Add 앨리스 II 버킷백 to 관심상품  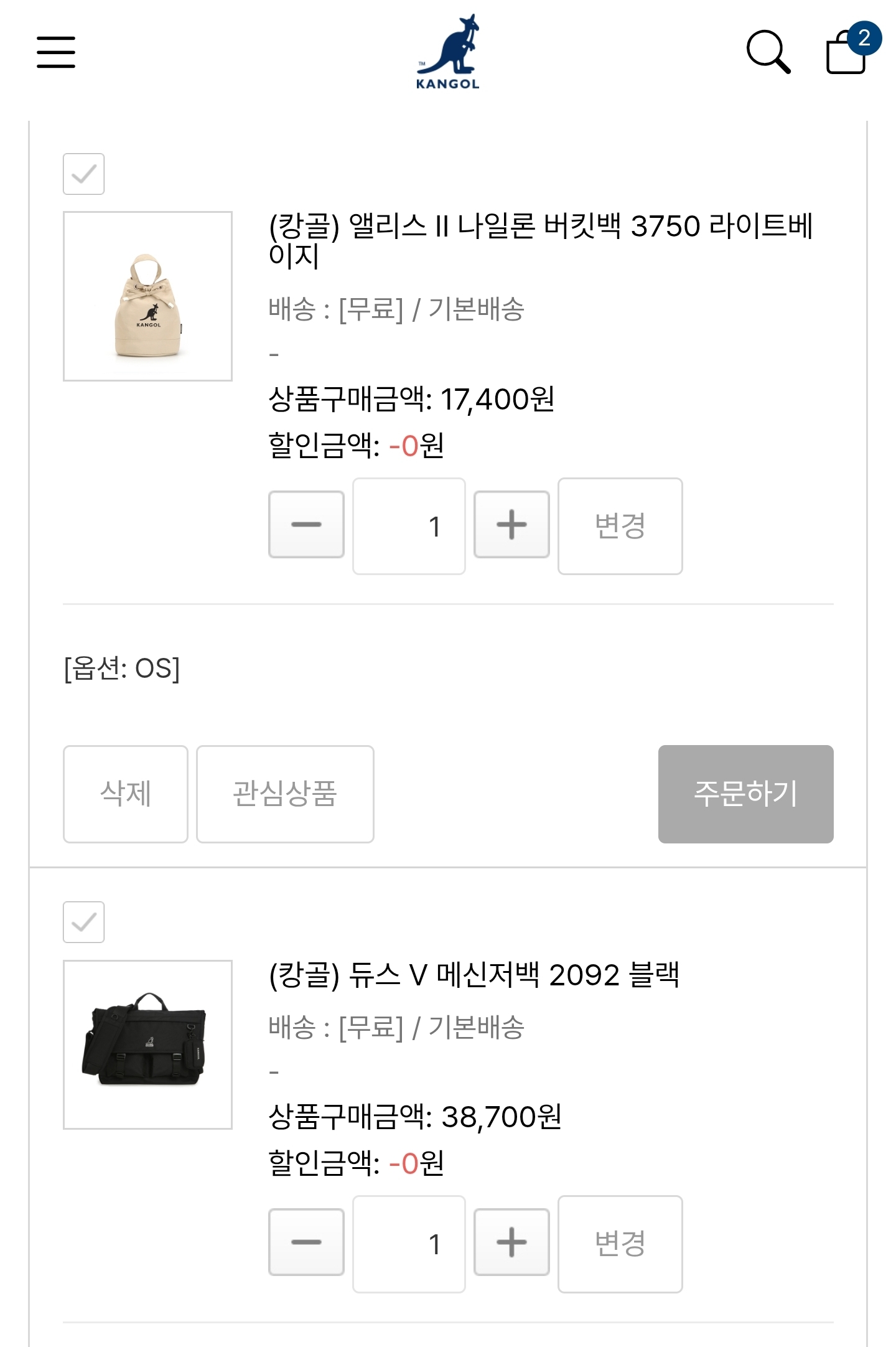(x=285, y=794)
